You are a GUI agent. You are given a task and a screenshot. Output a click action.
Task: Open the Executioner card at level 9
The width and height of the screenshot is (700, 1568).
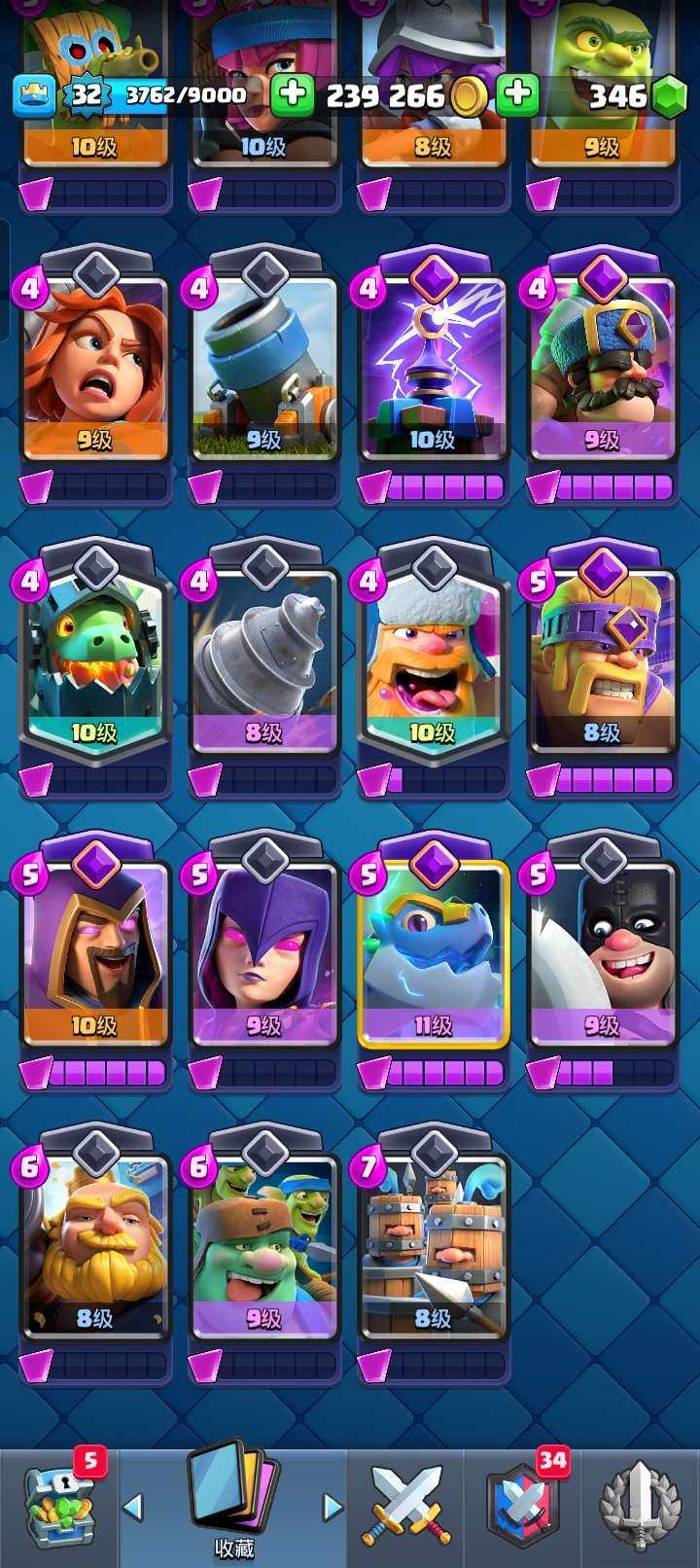tap(603, 951)
